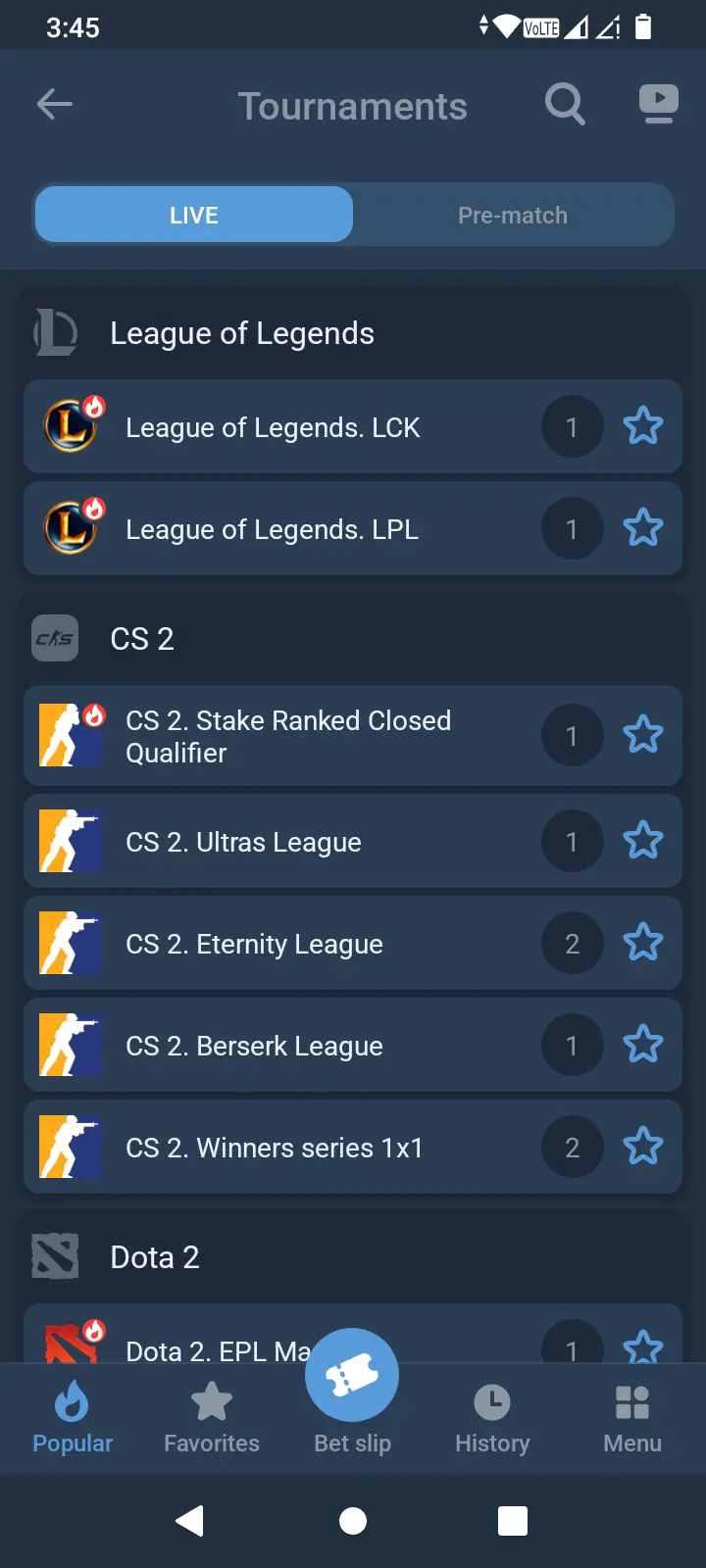Open League of Legends. LPL tournament
The height and width of the screenshot is (1568, 706).
353,529
